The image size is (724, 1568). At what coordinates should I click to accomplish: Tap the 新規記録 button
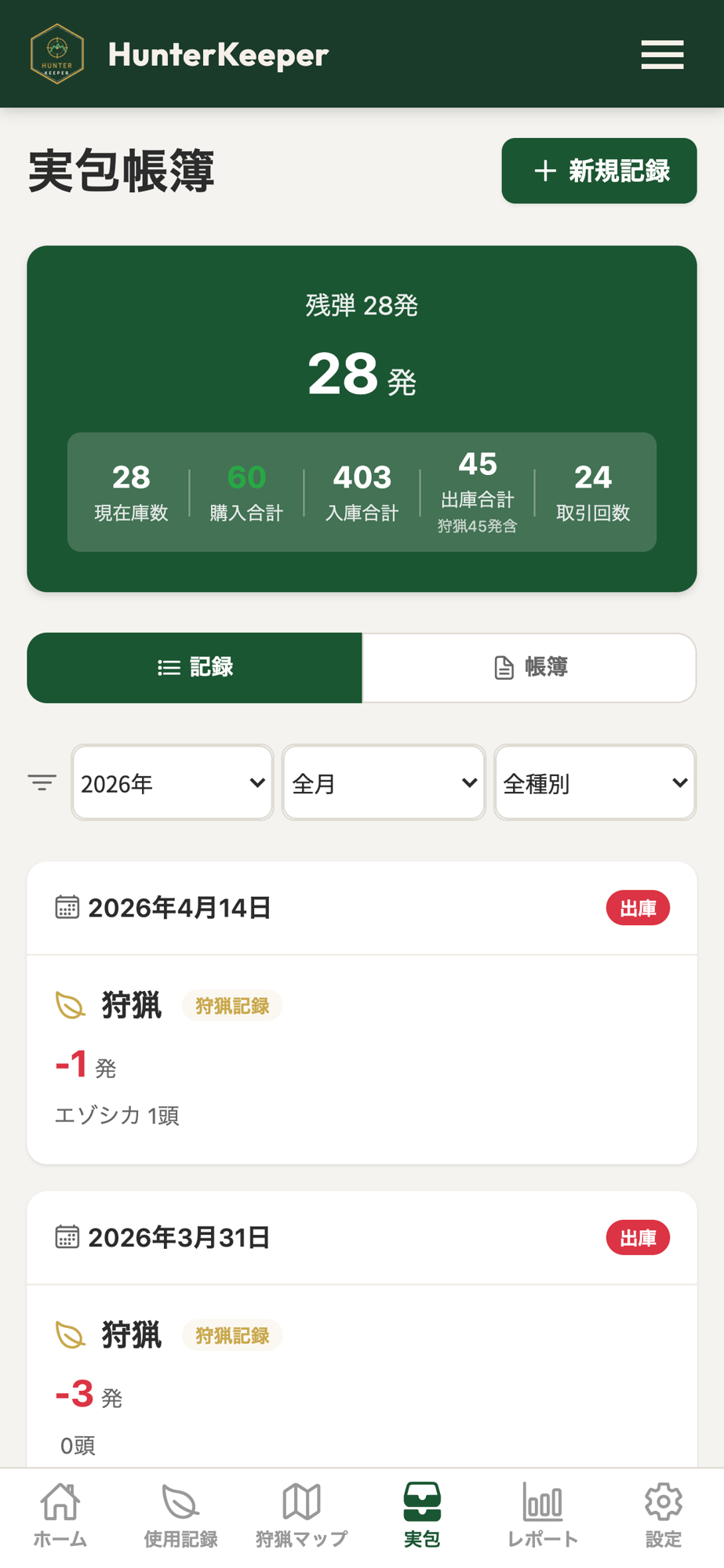click(x=599, y=171)
